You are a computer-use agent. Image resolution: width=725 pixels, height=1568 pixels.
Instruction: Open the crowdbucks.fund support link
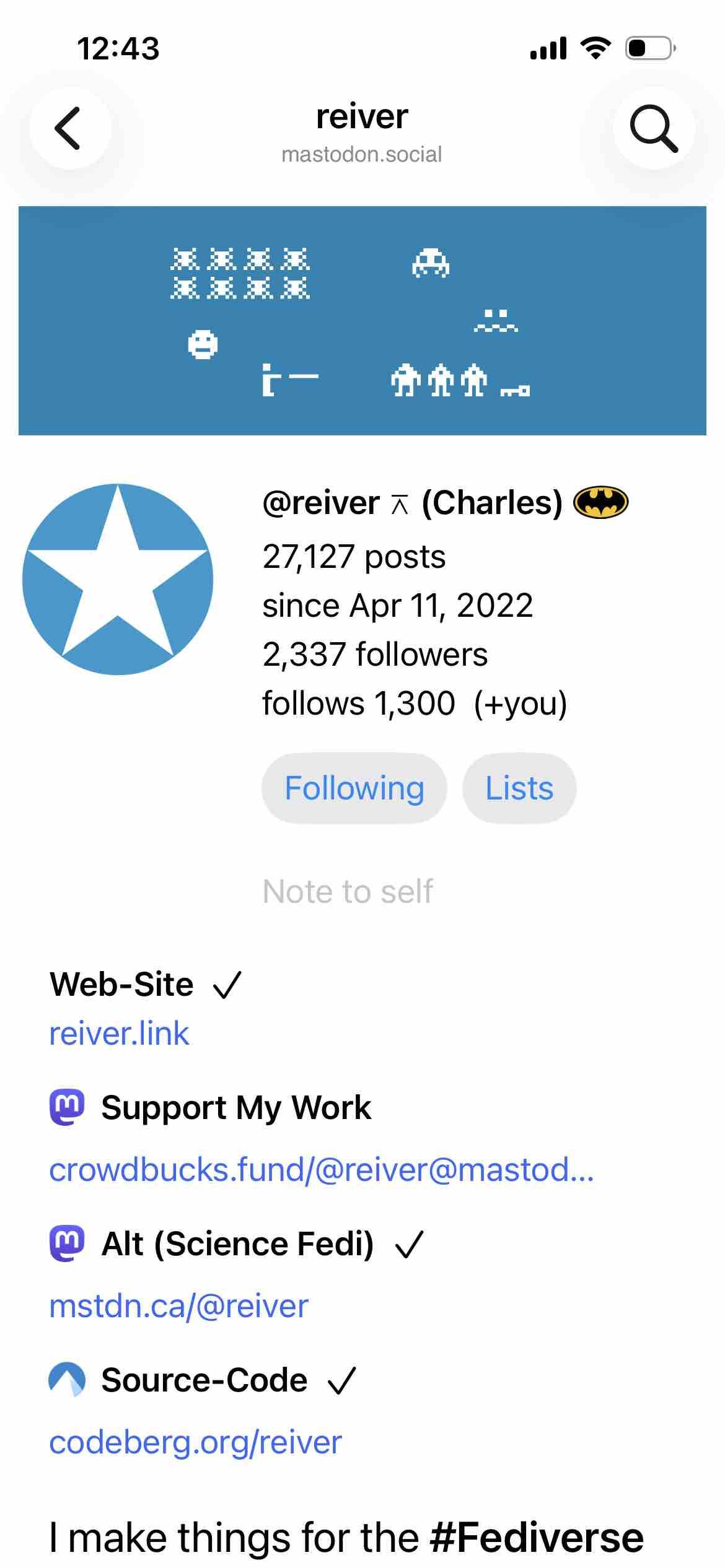[321, 1170]
